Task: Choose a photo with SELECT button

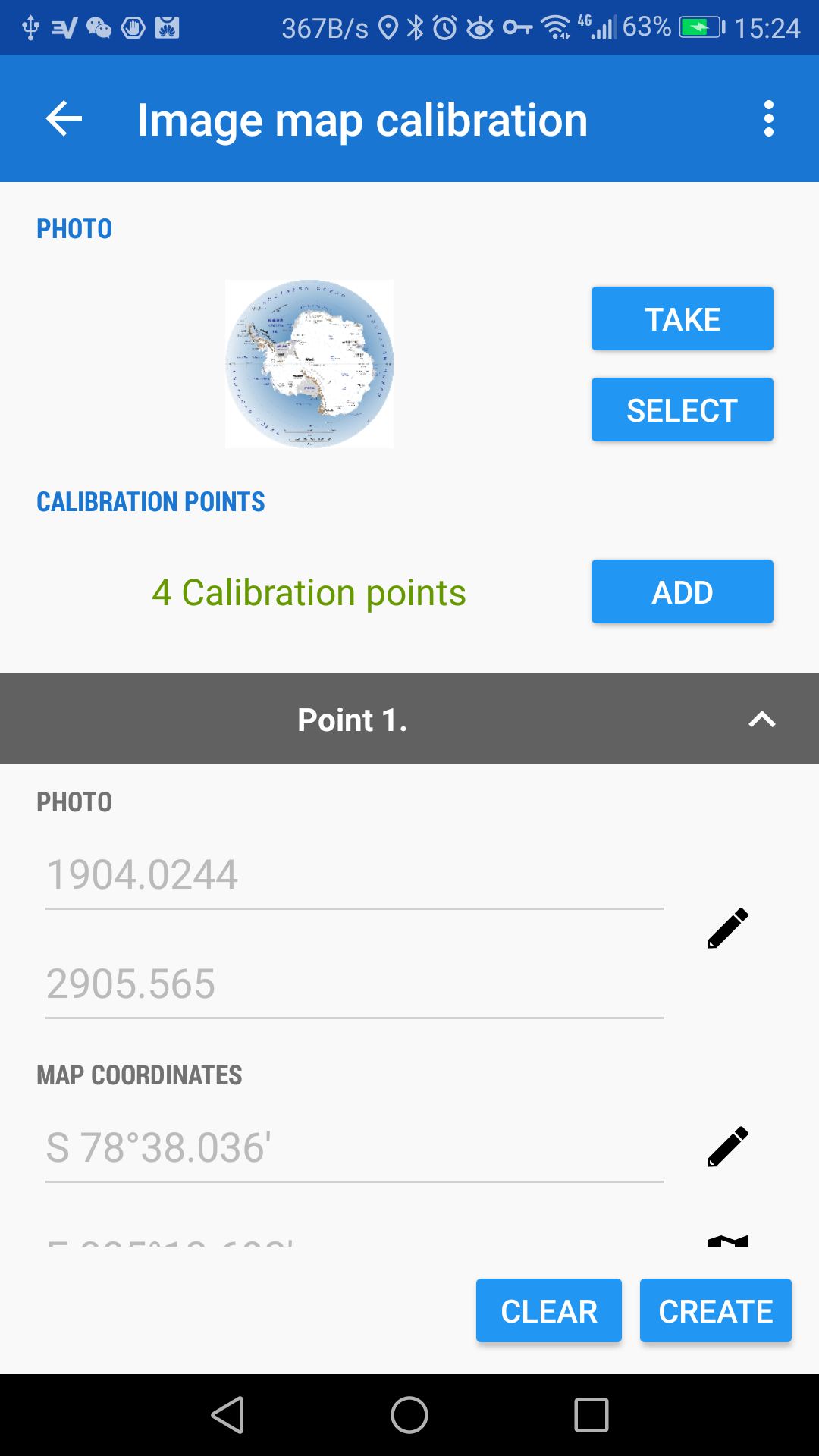Action: (682, 409)
